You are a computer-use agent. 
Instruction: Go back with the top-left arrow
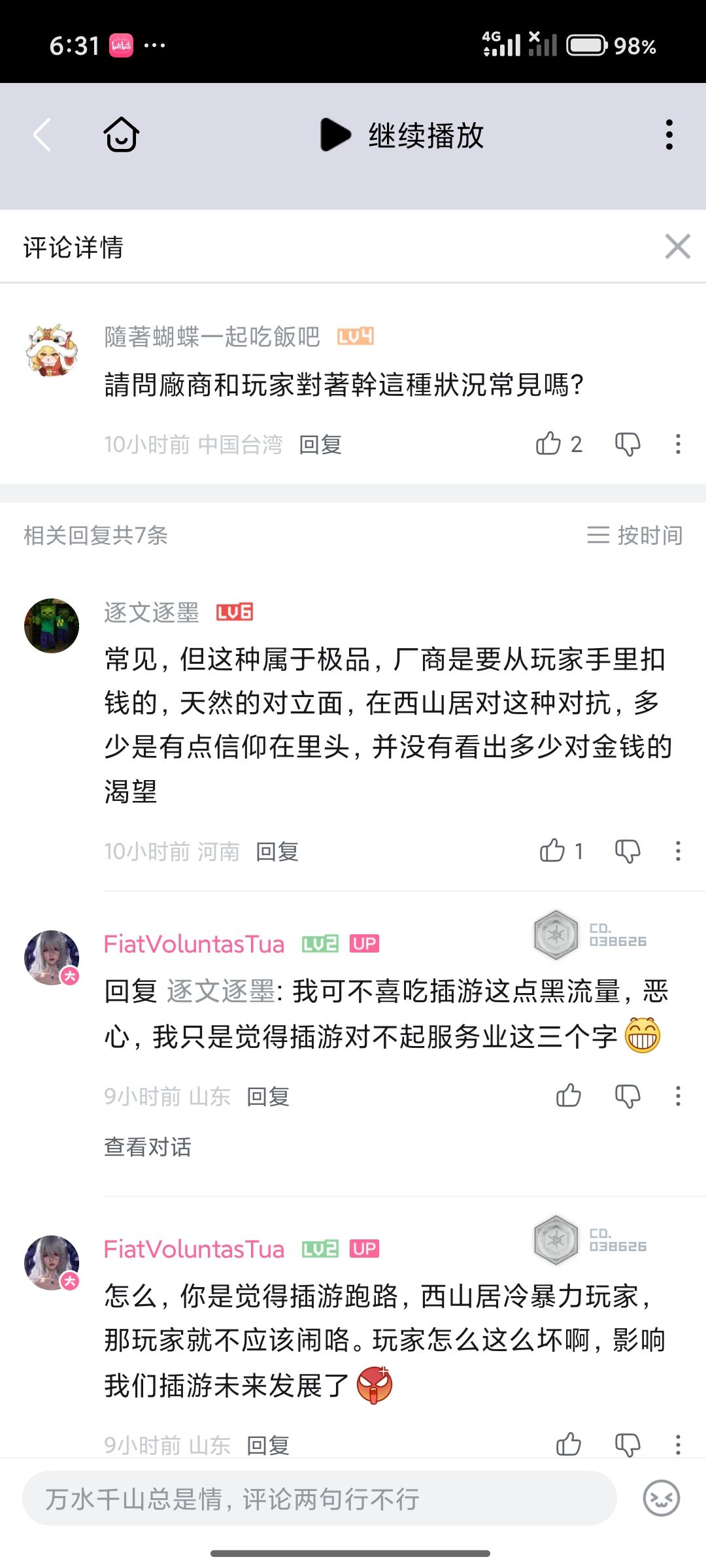42,135
